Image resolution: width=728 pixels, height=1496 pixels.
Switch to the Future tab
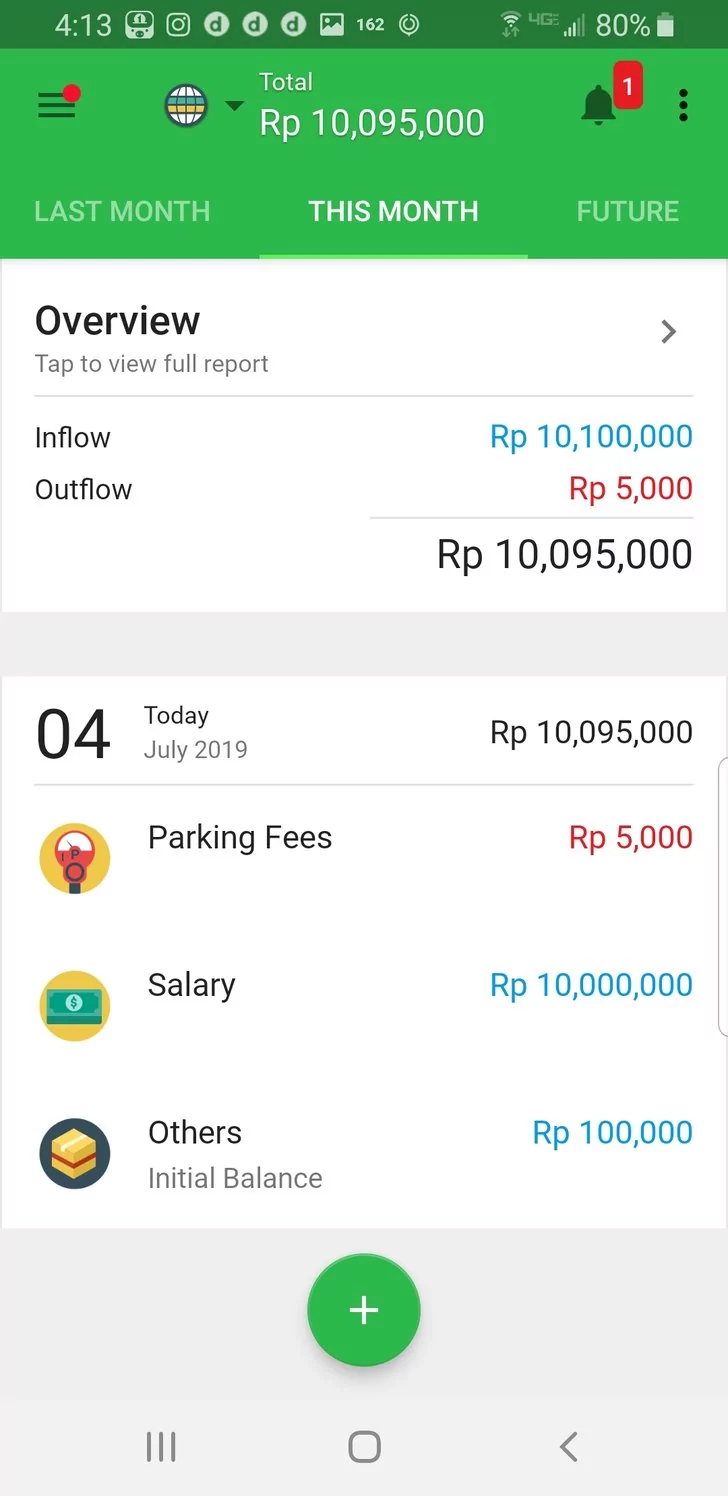click(627, 211)
